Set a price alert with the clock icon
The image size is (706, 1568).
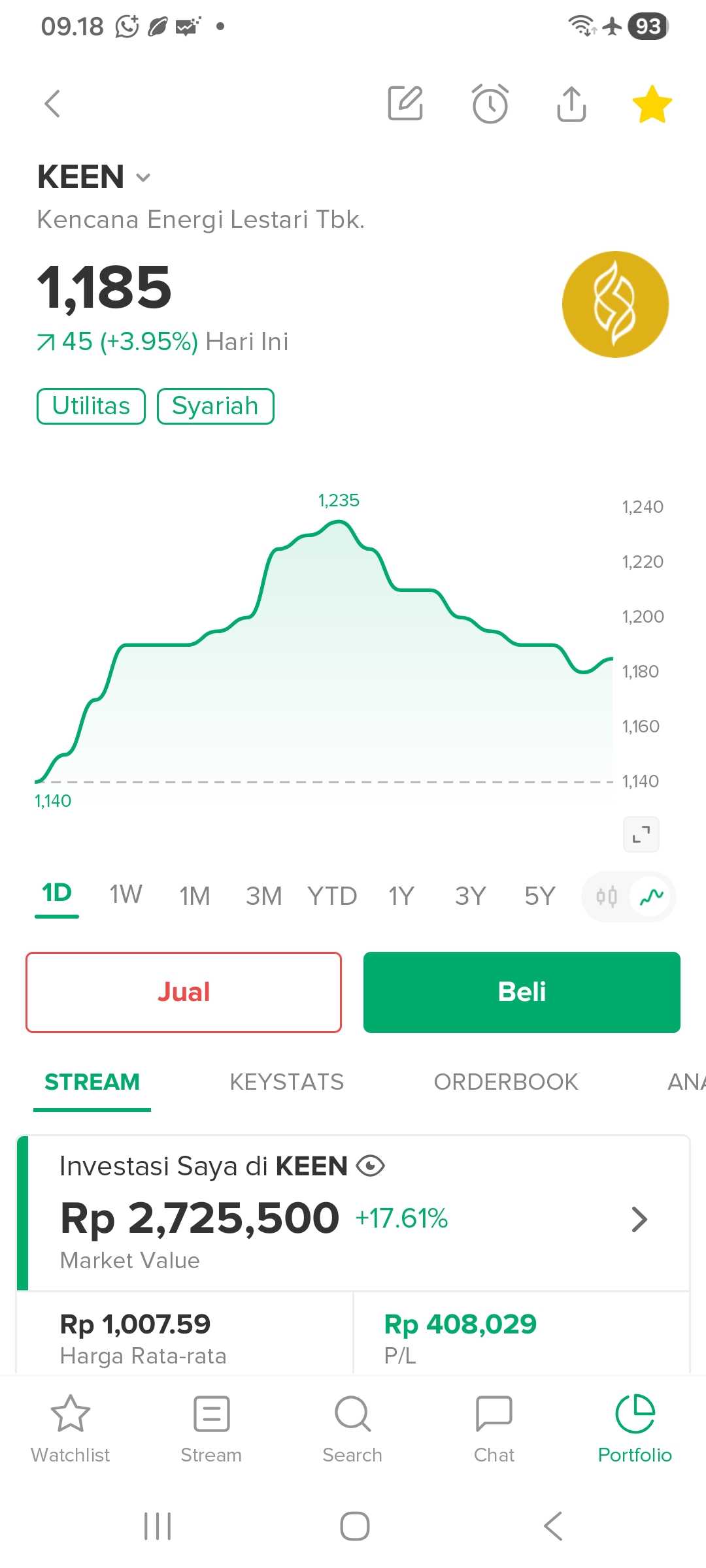point(490,104)
